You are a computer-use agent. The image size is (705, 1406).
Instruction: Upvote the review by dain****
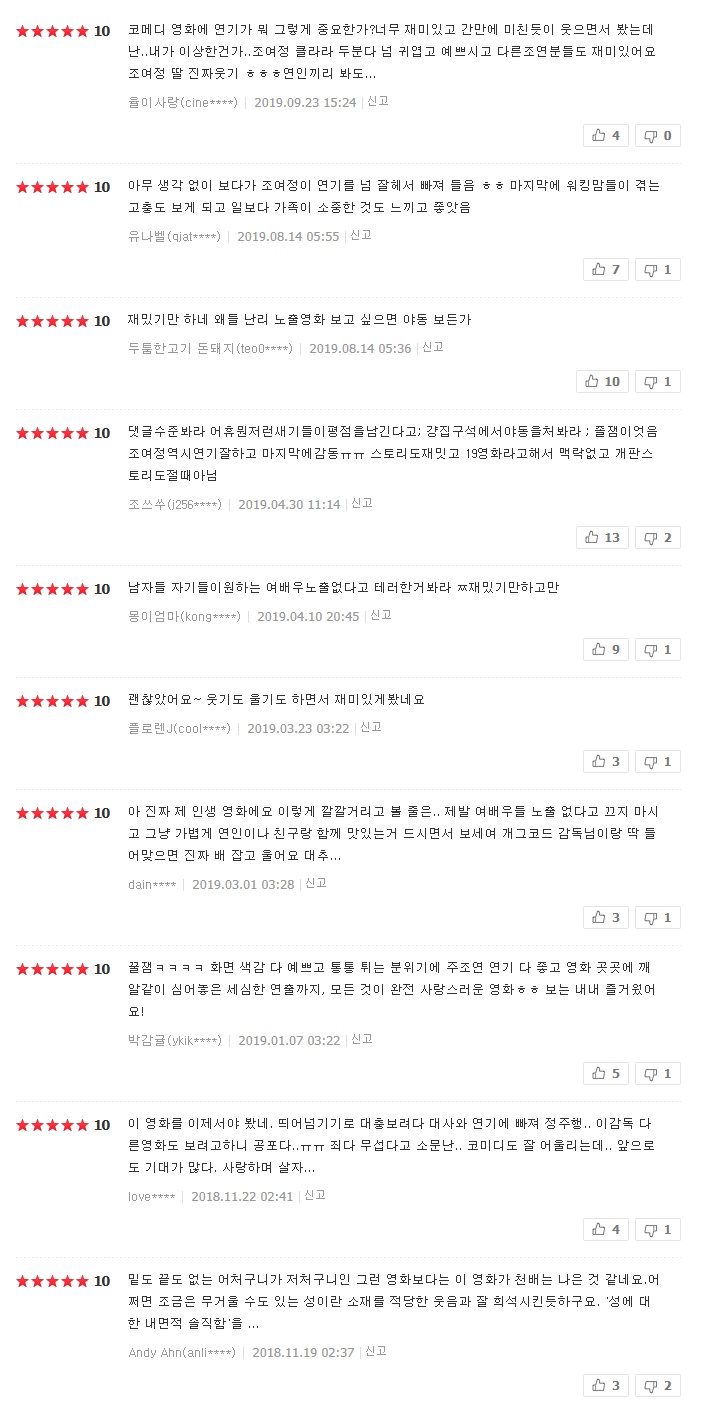pos(606,917)
